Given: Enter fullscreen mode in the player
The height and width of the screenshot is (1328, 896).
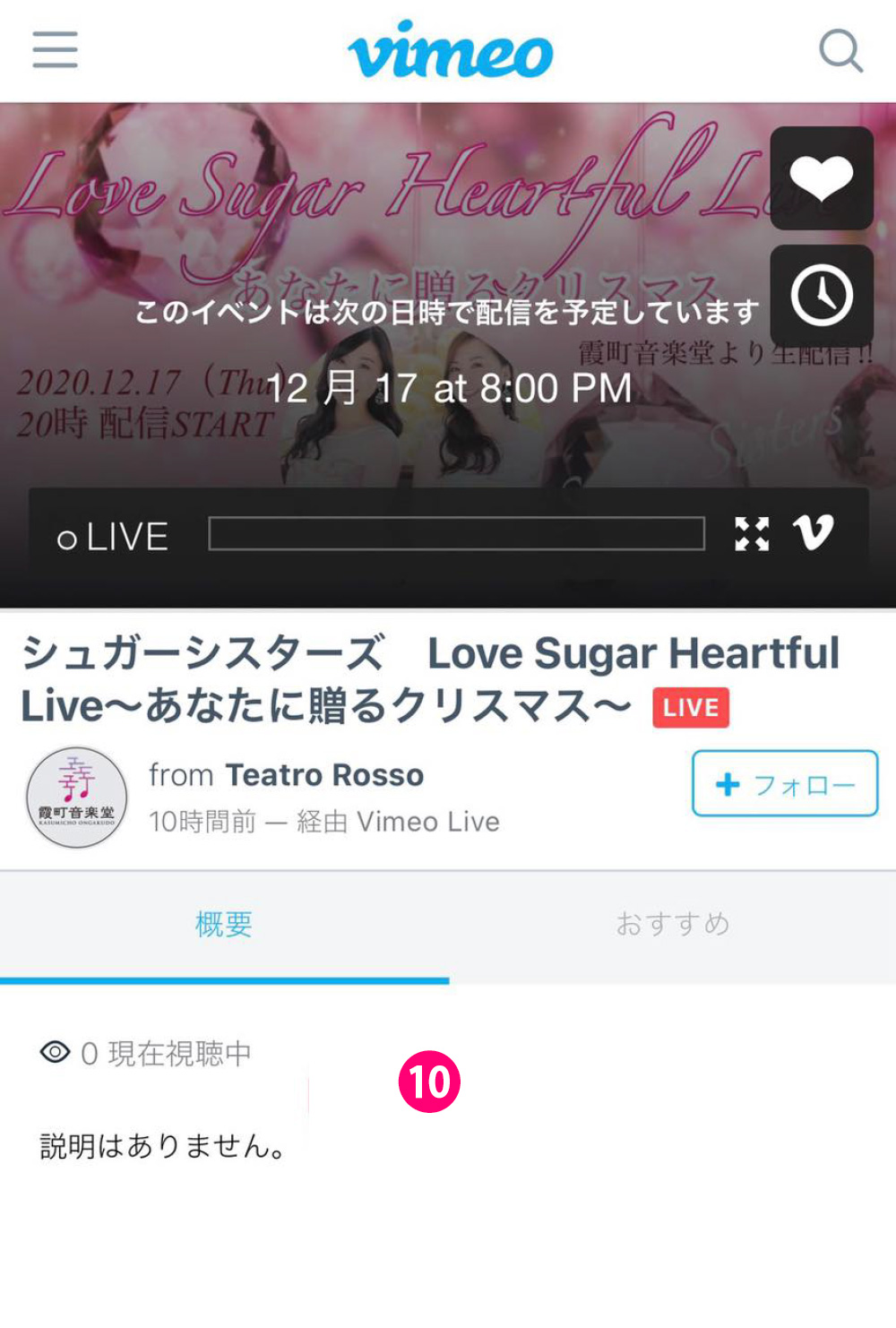Looking at the screenshot, I should coord(752,534).
